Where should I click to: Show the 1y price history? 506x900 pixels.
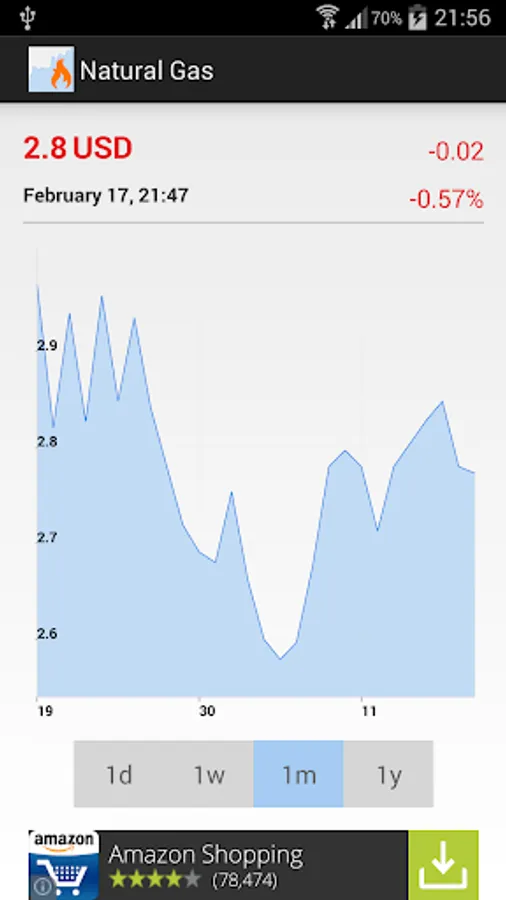coord(388,774)
